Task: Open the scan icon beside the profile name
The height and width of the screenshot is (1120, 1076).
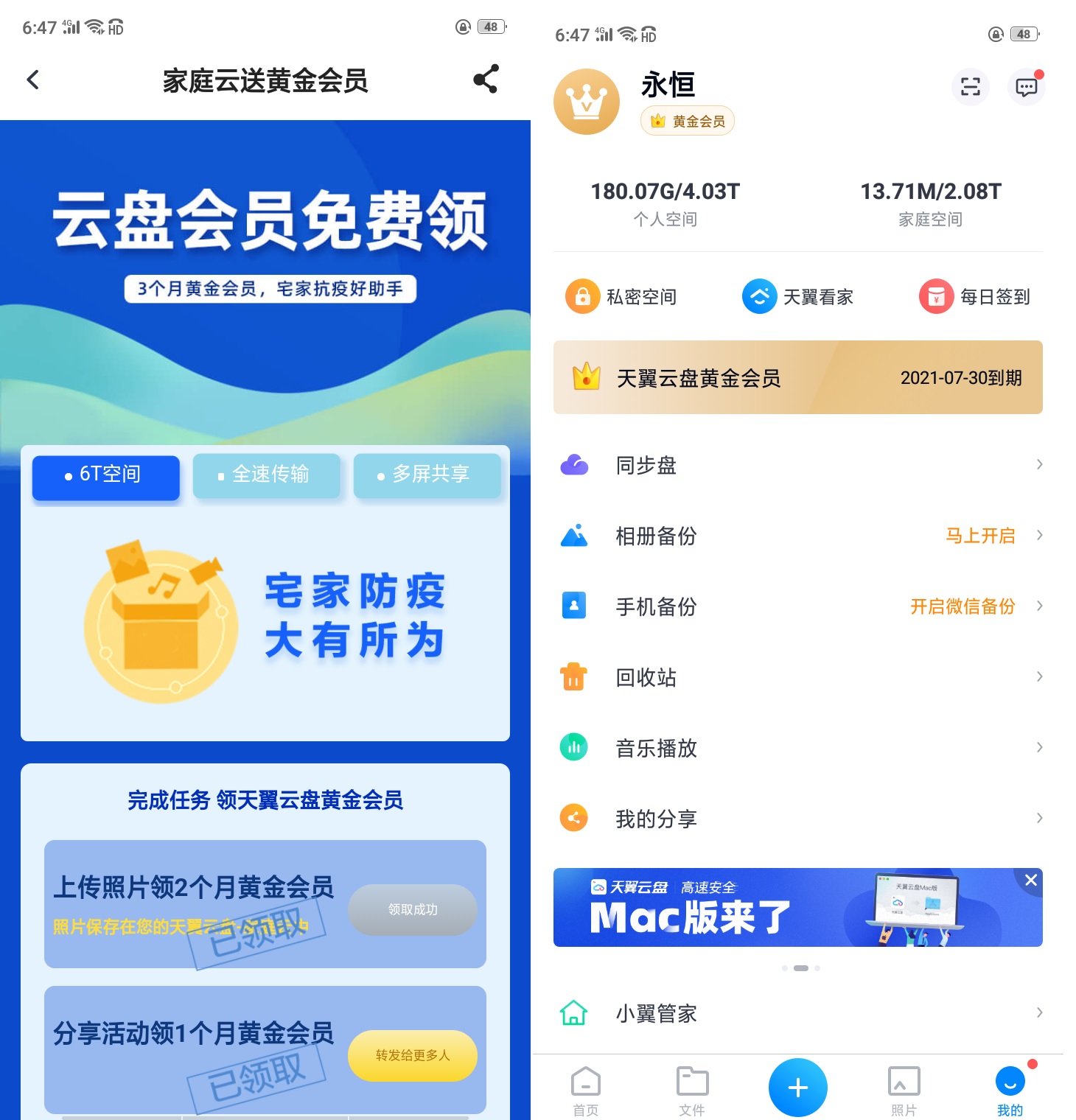Action: [970, 87]
